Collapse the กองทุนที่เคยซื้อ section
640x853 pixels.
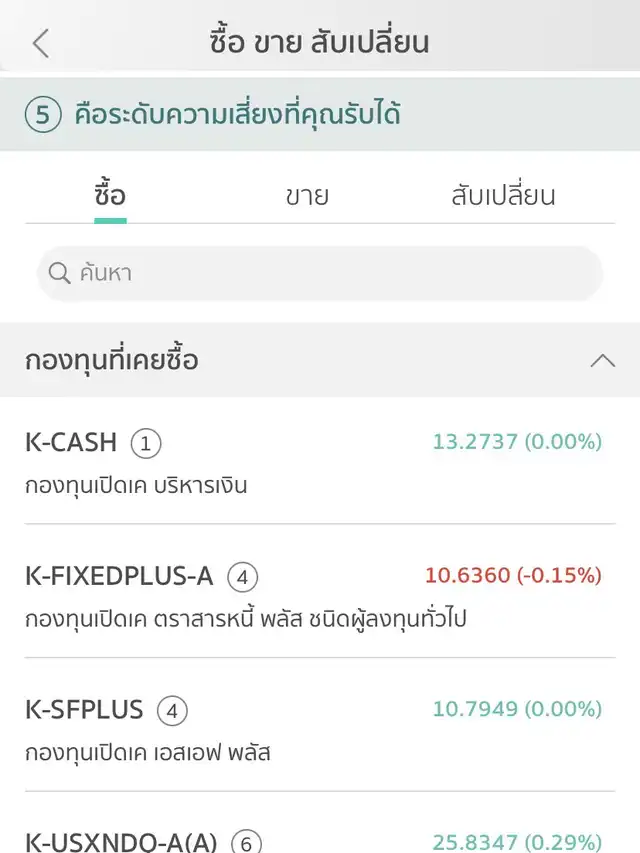(602, 361)
